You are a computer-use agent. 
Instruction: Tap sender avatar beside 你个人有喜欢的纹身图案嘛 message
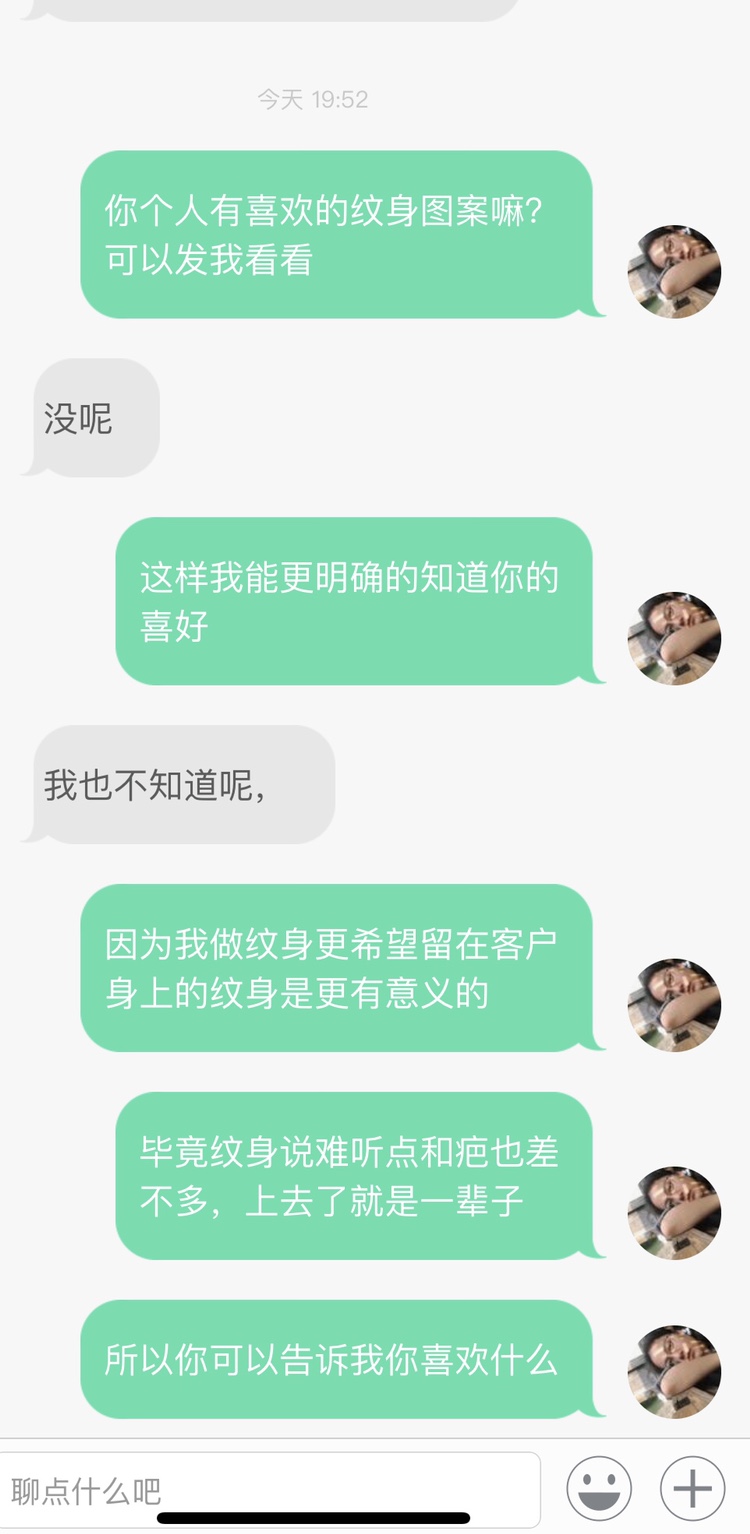pyautogui.click(x=674, y=272)
